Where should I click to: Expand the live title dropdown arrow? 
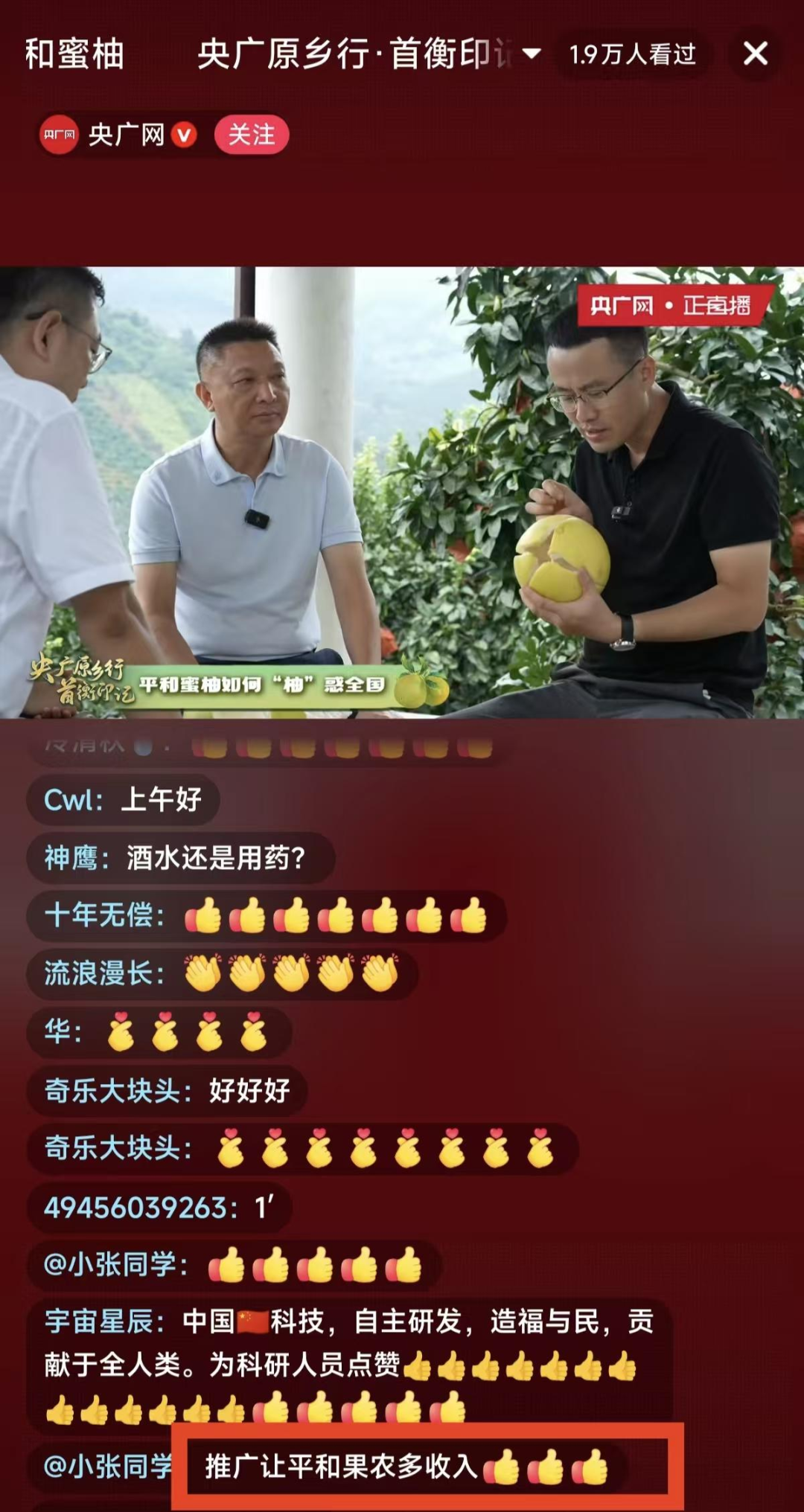tap(531, 54)
